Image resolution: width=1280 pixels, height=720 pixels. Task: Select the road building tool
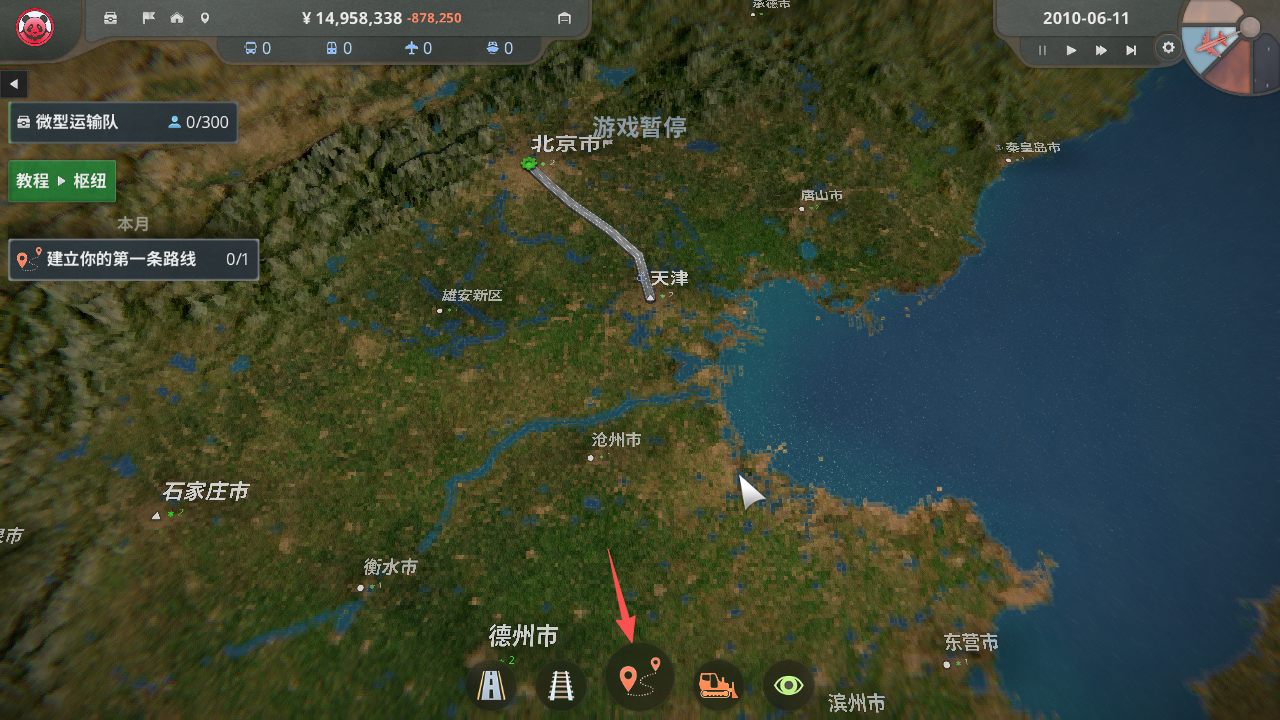[x=491, y=685]
